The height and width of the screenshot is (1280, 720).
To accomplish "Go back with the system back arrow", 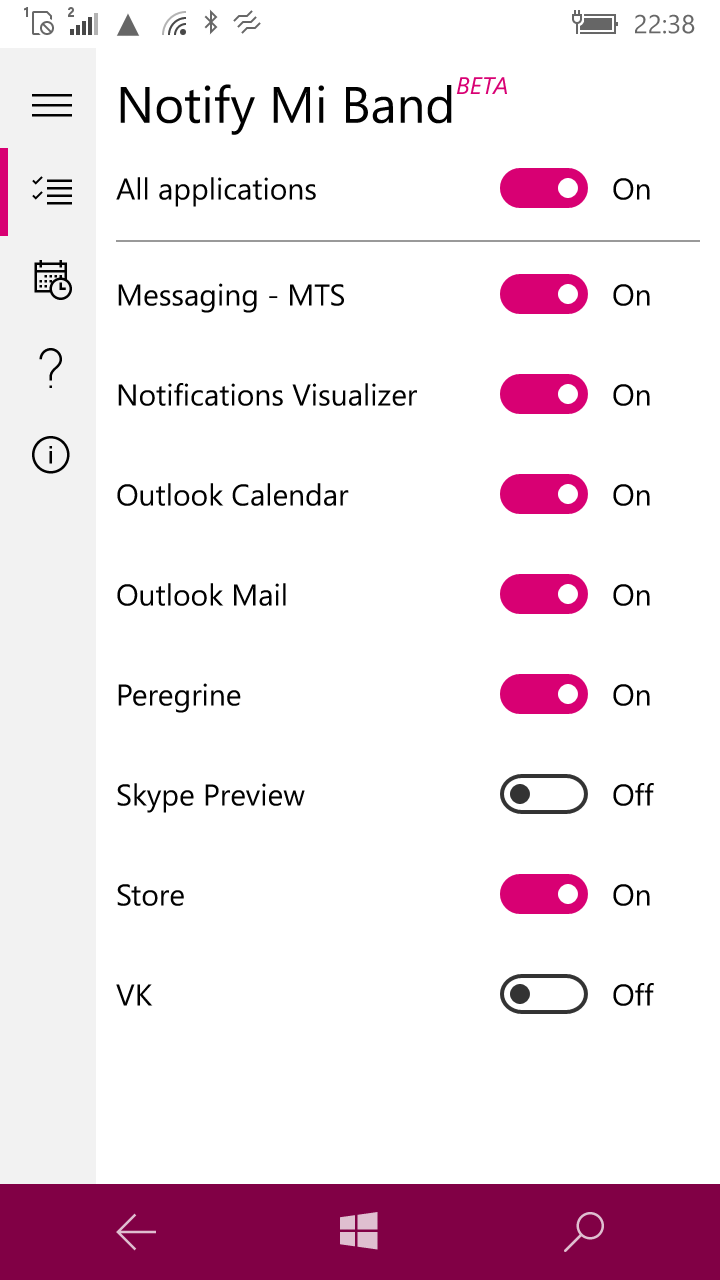I will point(136,1232).
